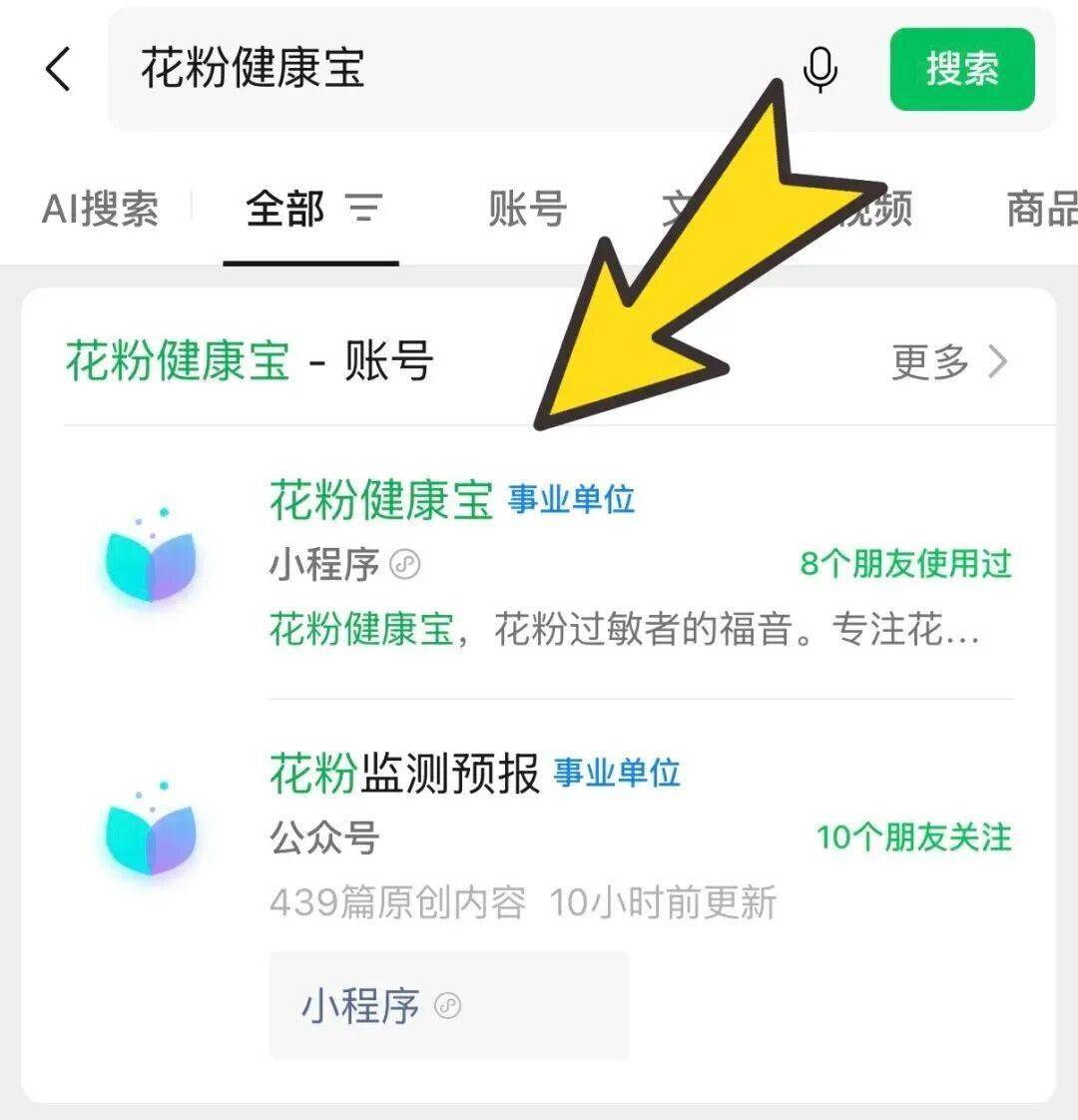Start voice input with the microphone icon

coord(820,70)
